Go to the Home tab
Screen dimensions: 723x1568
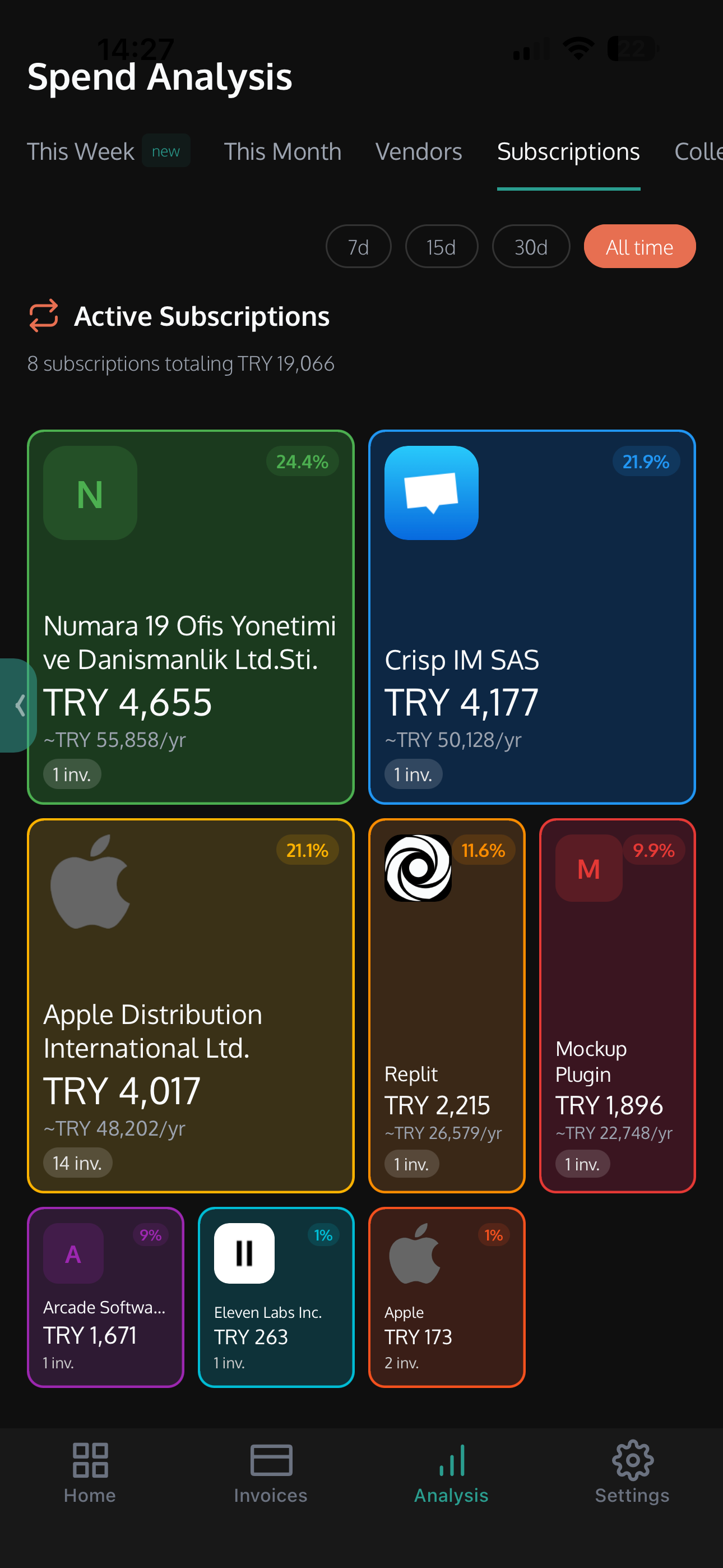click(90, 1472)
